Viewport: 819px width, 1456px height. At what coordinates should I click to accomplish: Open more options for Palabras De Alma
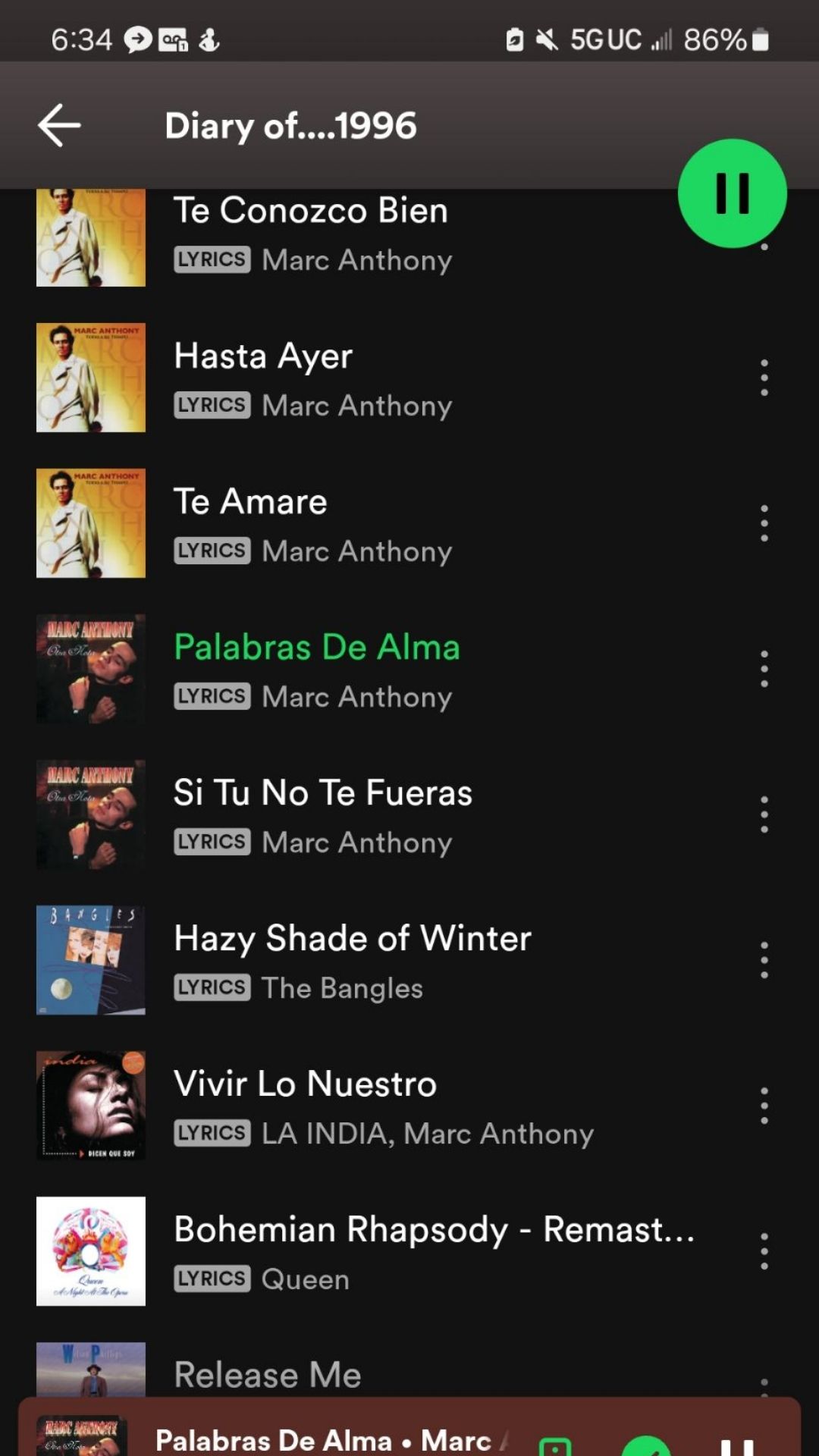[x=764, y=669]
